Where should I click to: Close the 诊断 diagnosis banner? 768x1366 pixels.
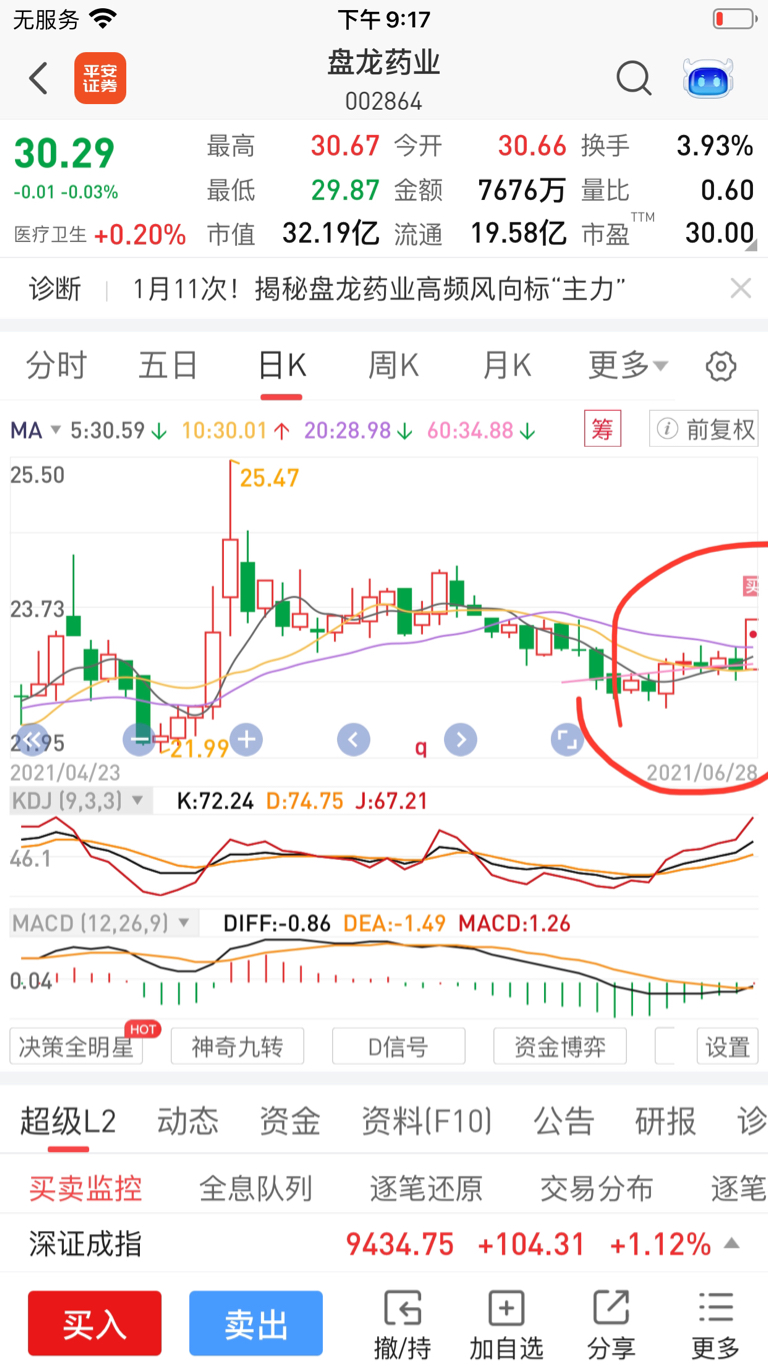tap(741, 288)
